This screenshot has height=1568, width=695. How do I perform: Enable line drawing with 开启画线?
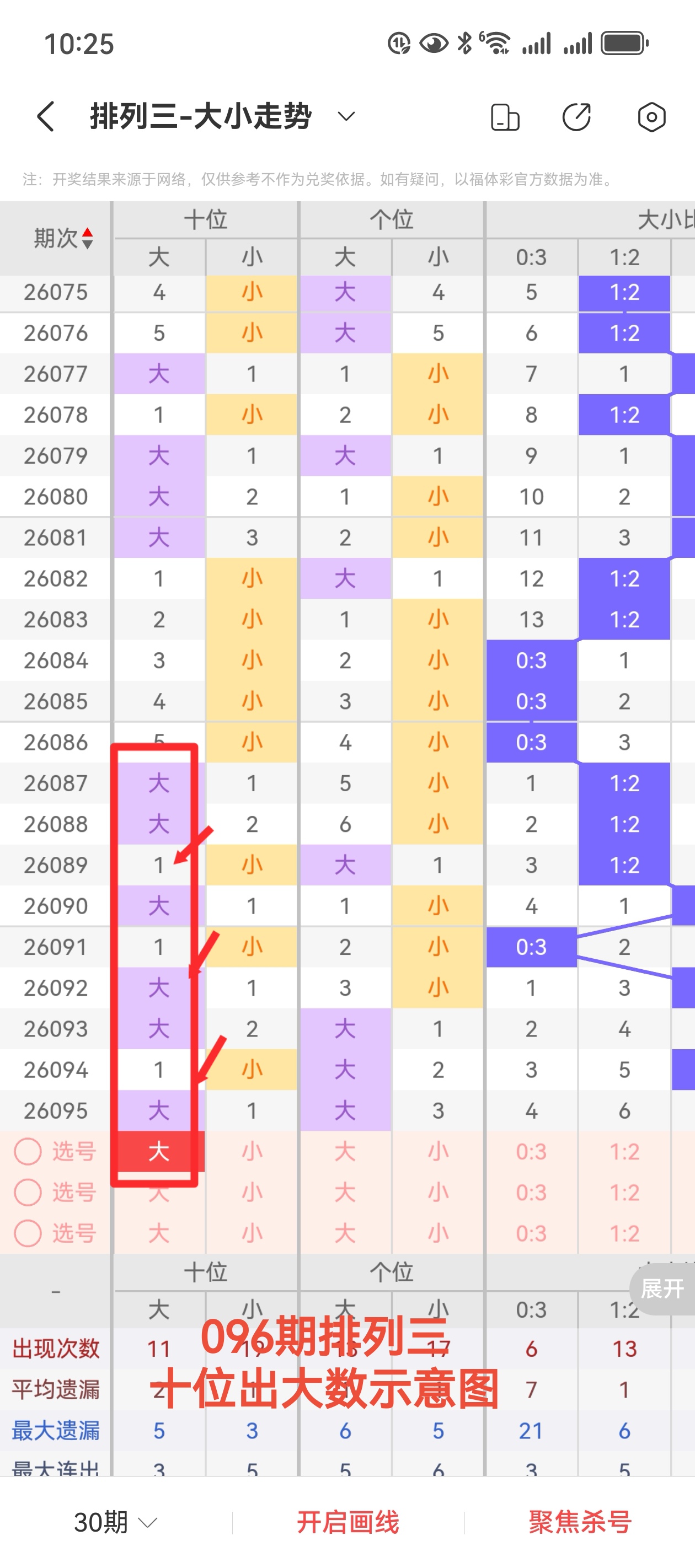click(x=348, y=1522)
